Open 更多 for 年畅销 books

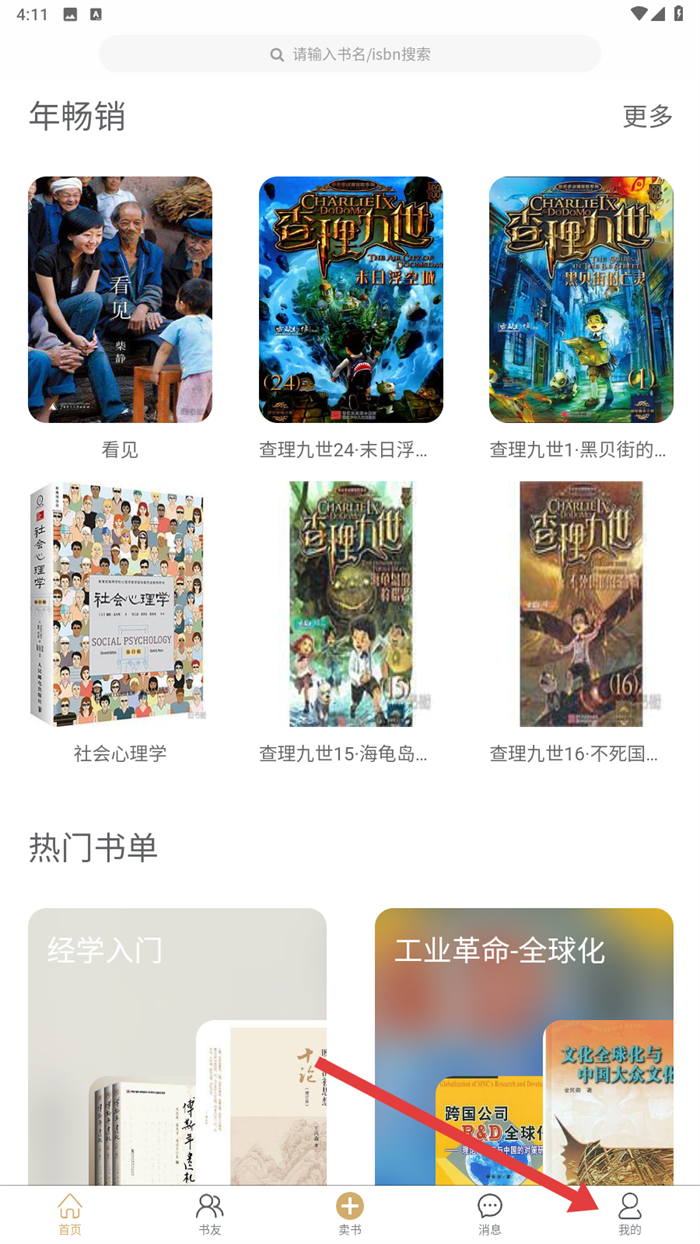pos(647,116)
